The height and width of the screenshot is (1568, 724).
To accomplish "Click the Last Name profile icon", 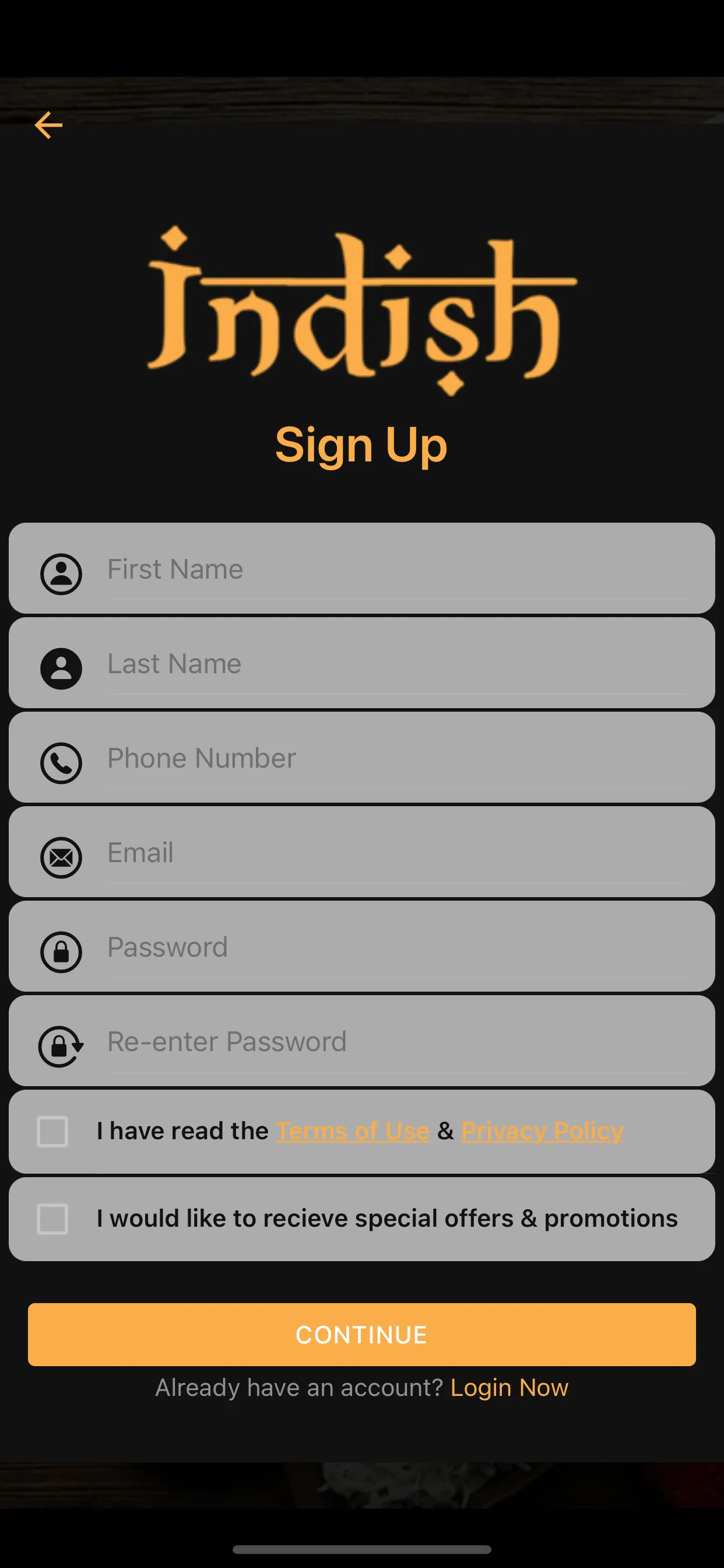I will [x=61, y=668].
